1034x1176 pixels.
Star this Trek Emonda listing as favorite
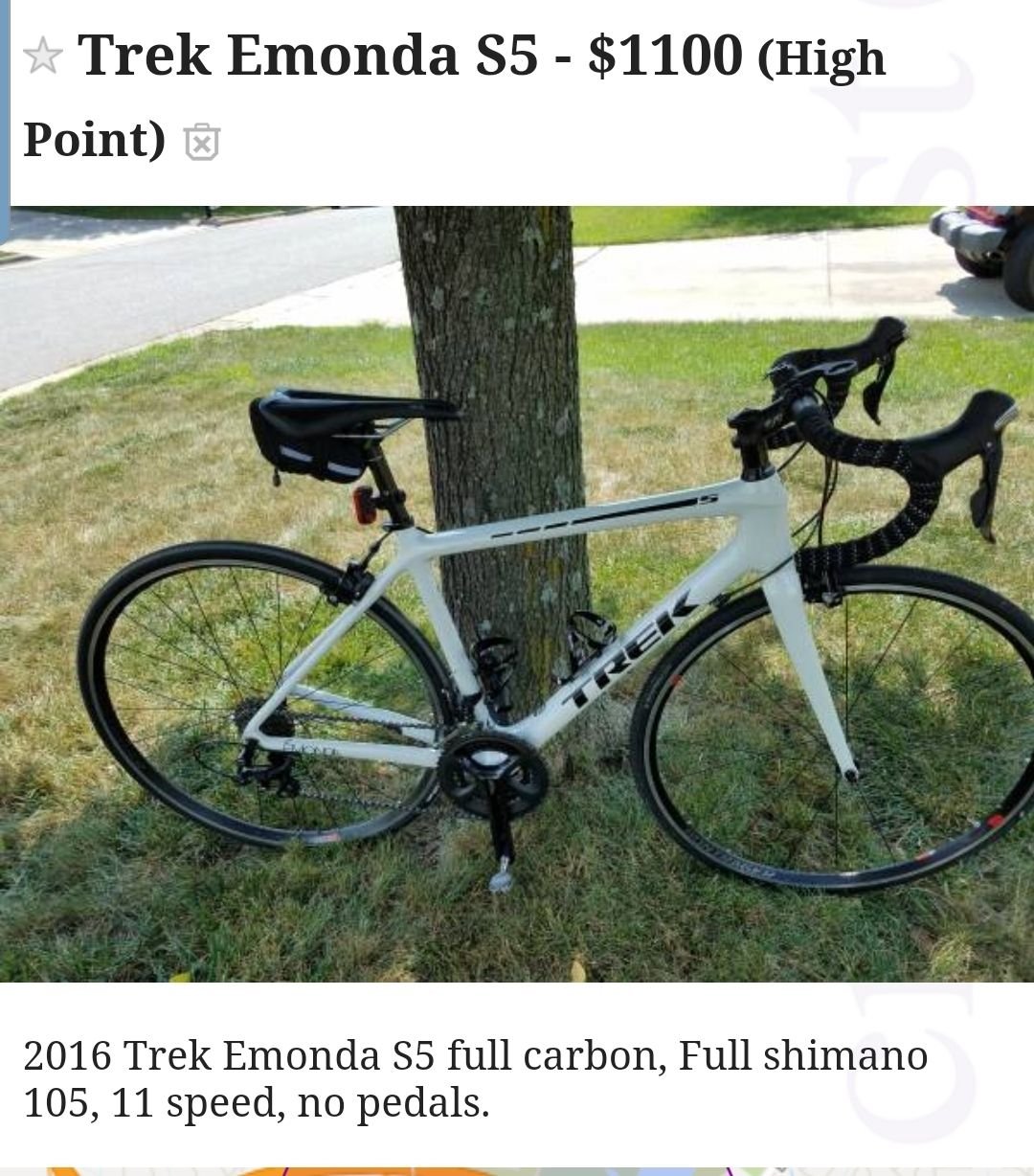42,57
